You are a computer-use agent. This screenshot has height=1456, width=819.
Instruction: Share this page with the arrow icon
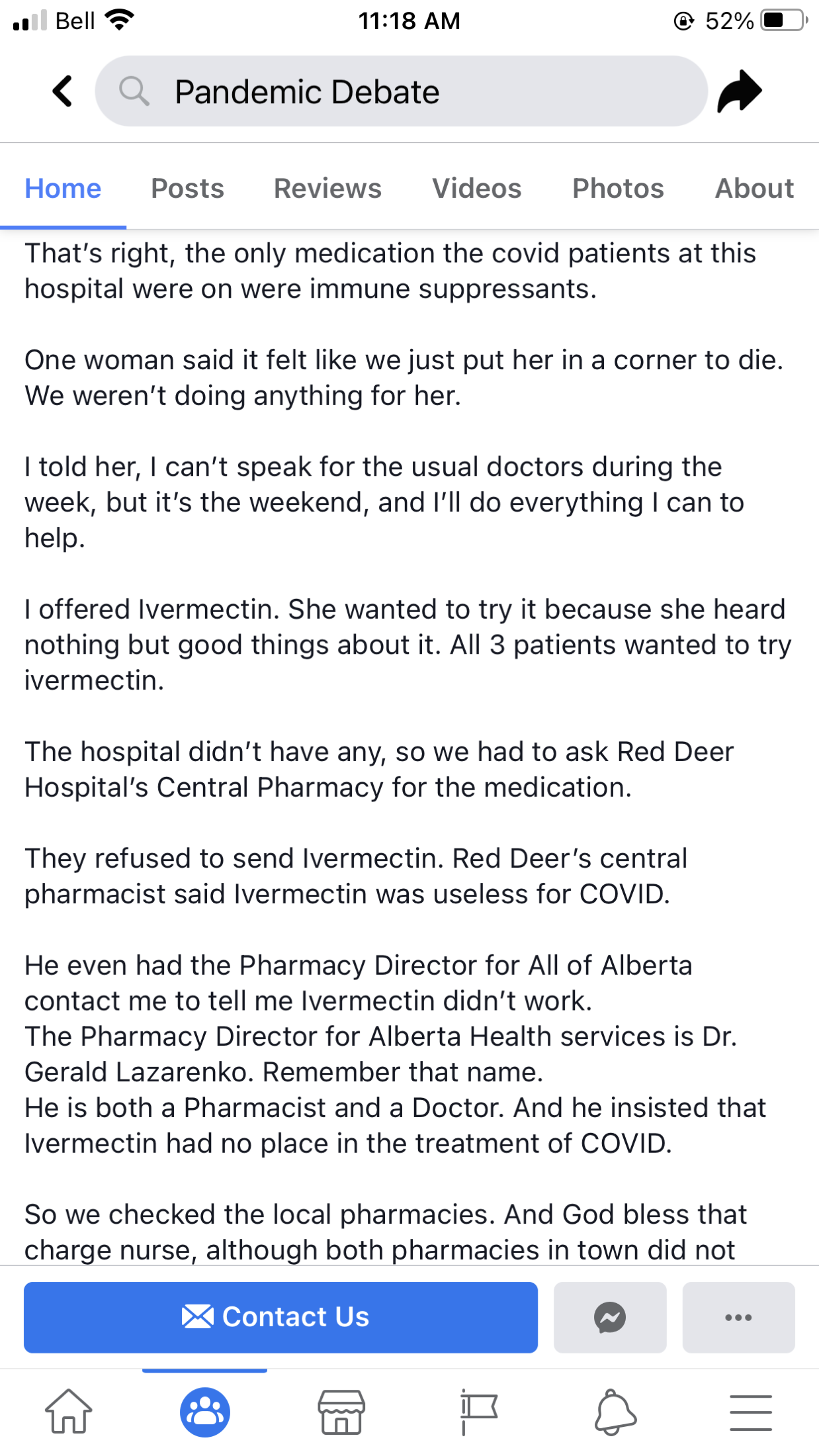pos(740,91)
